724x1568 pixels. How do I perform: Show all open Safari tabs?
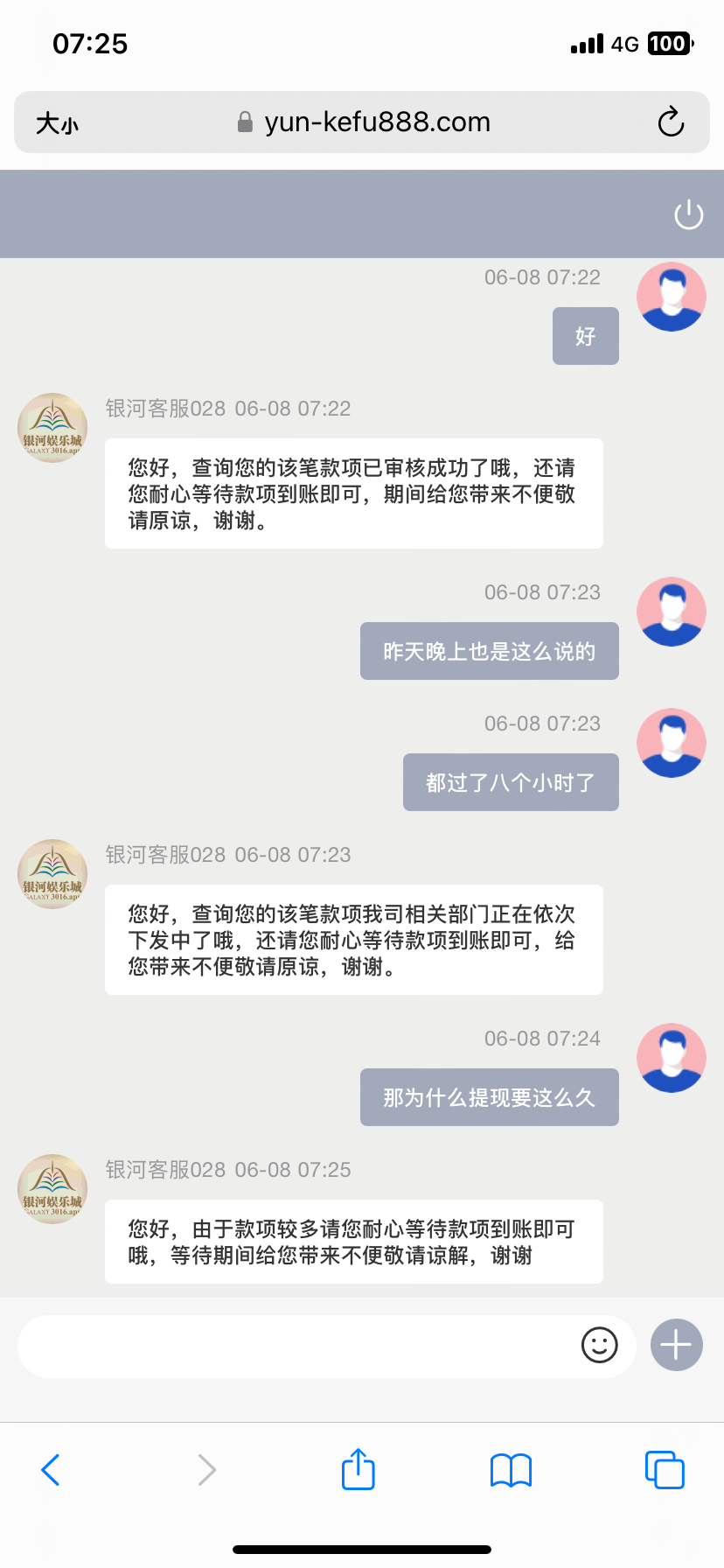pos(664,1470)
